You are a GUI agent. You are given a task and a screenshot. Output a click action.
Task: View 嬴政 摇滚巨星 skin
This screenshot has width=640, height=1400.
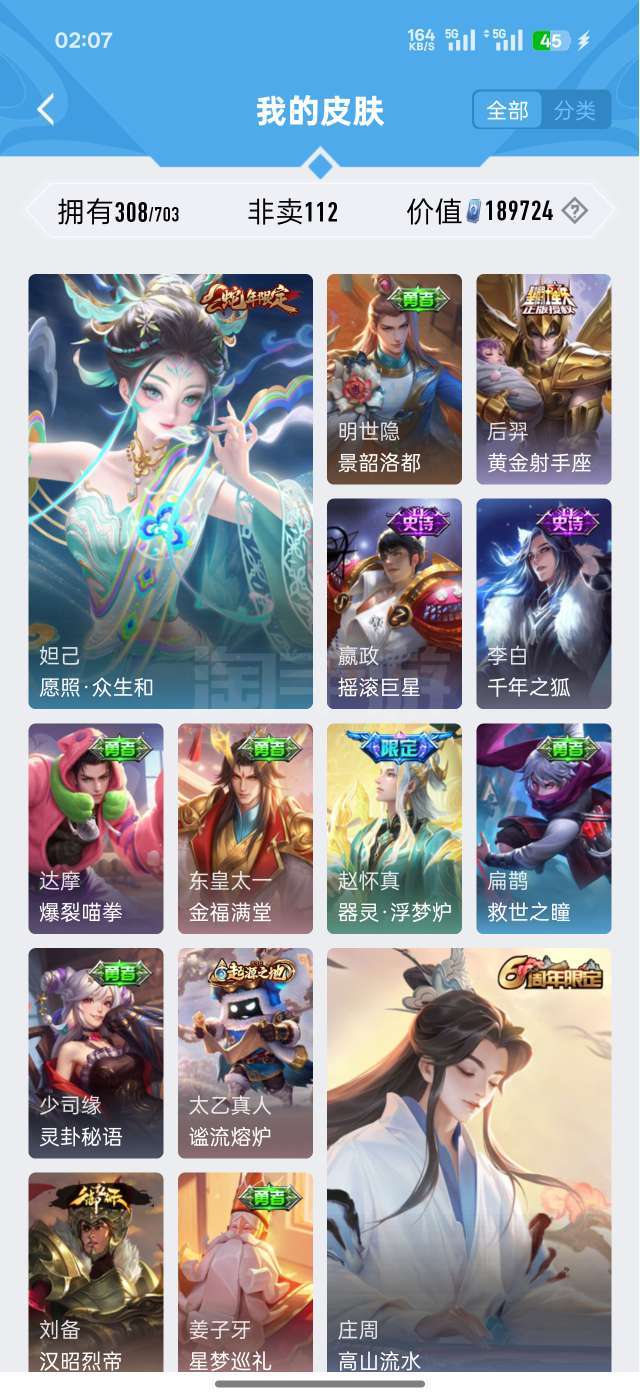click(394, 604)
